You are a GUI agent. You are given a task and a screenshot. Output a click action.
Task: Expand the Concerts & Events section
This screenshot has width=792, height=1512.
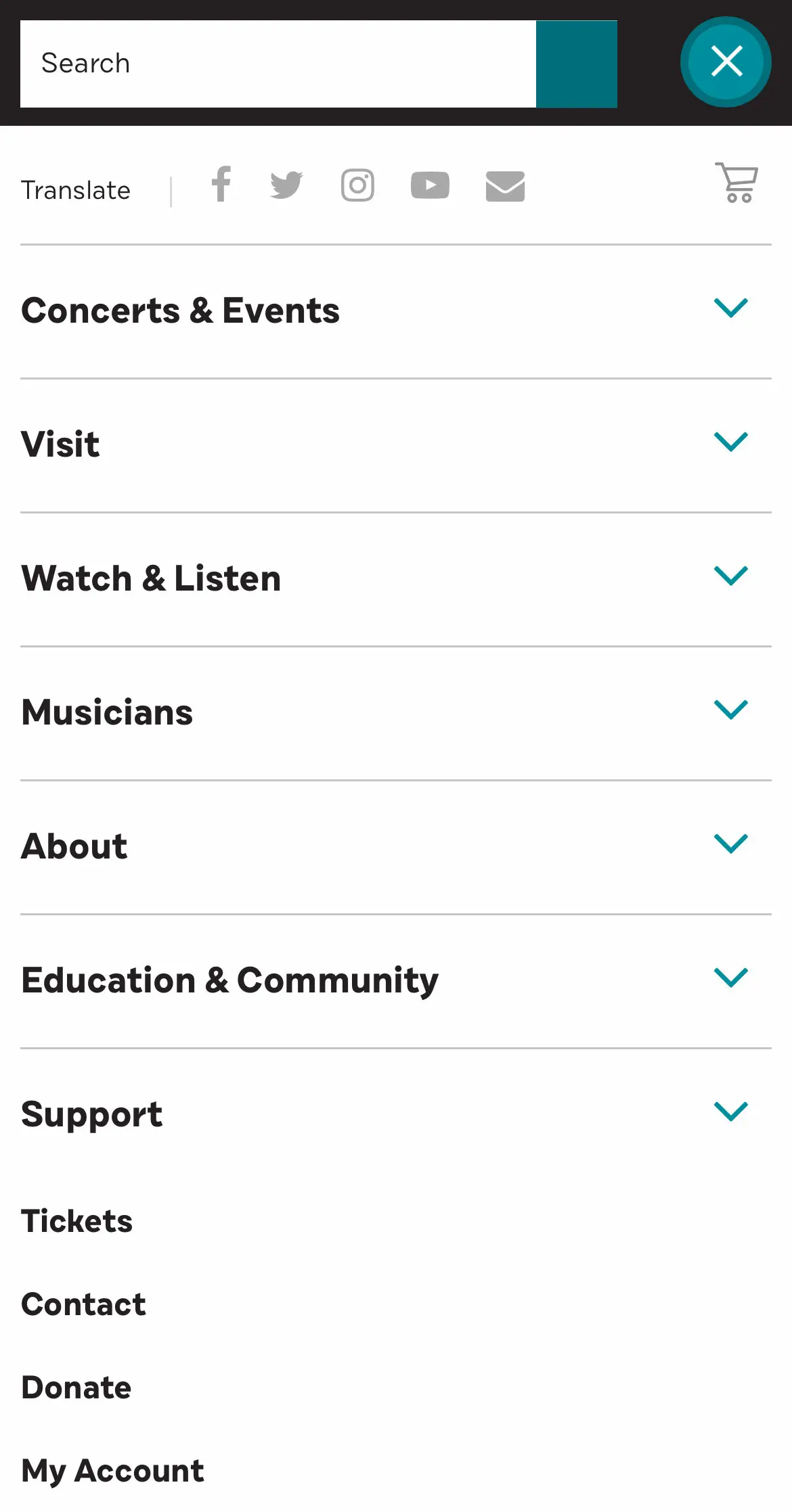(x=396, y=311)
